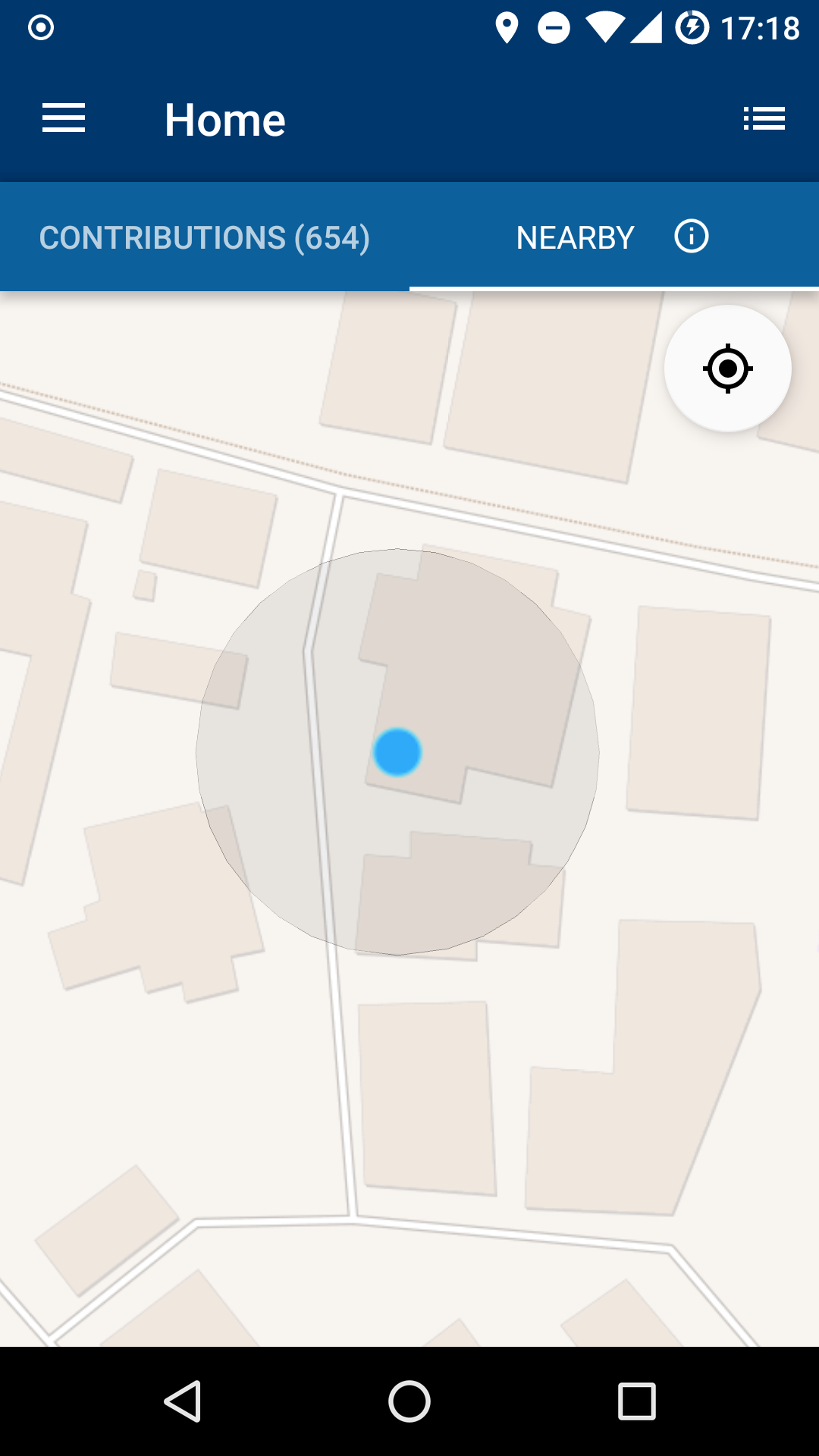Select the Nearby tab
The image size is (819, 1456).
coord(575,238)
